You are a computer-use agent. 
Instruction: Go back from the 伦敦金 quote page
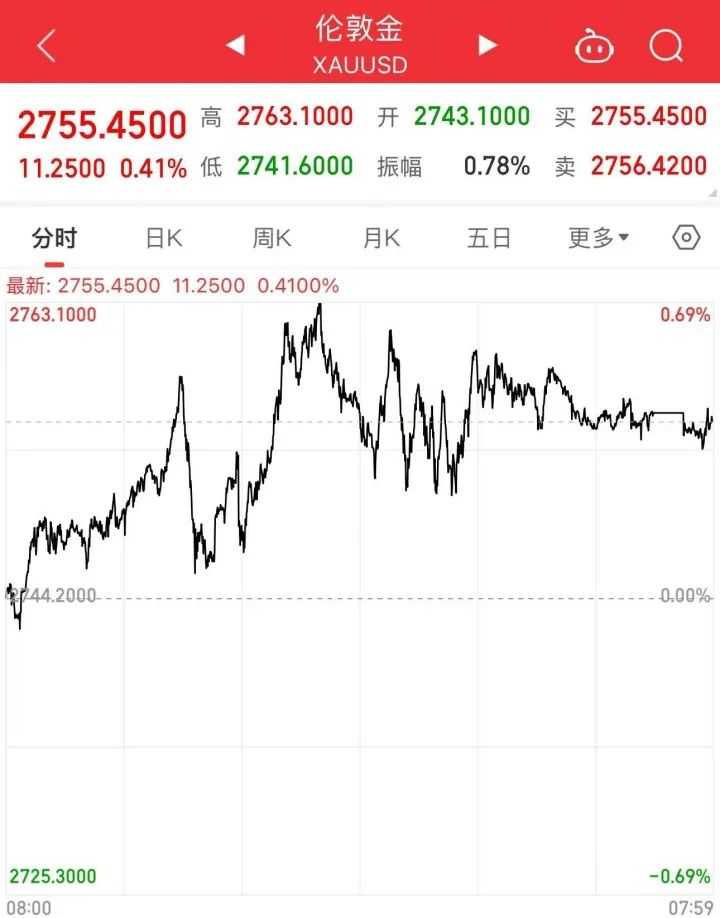pyautogui.click(x=46, y=46)
